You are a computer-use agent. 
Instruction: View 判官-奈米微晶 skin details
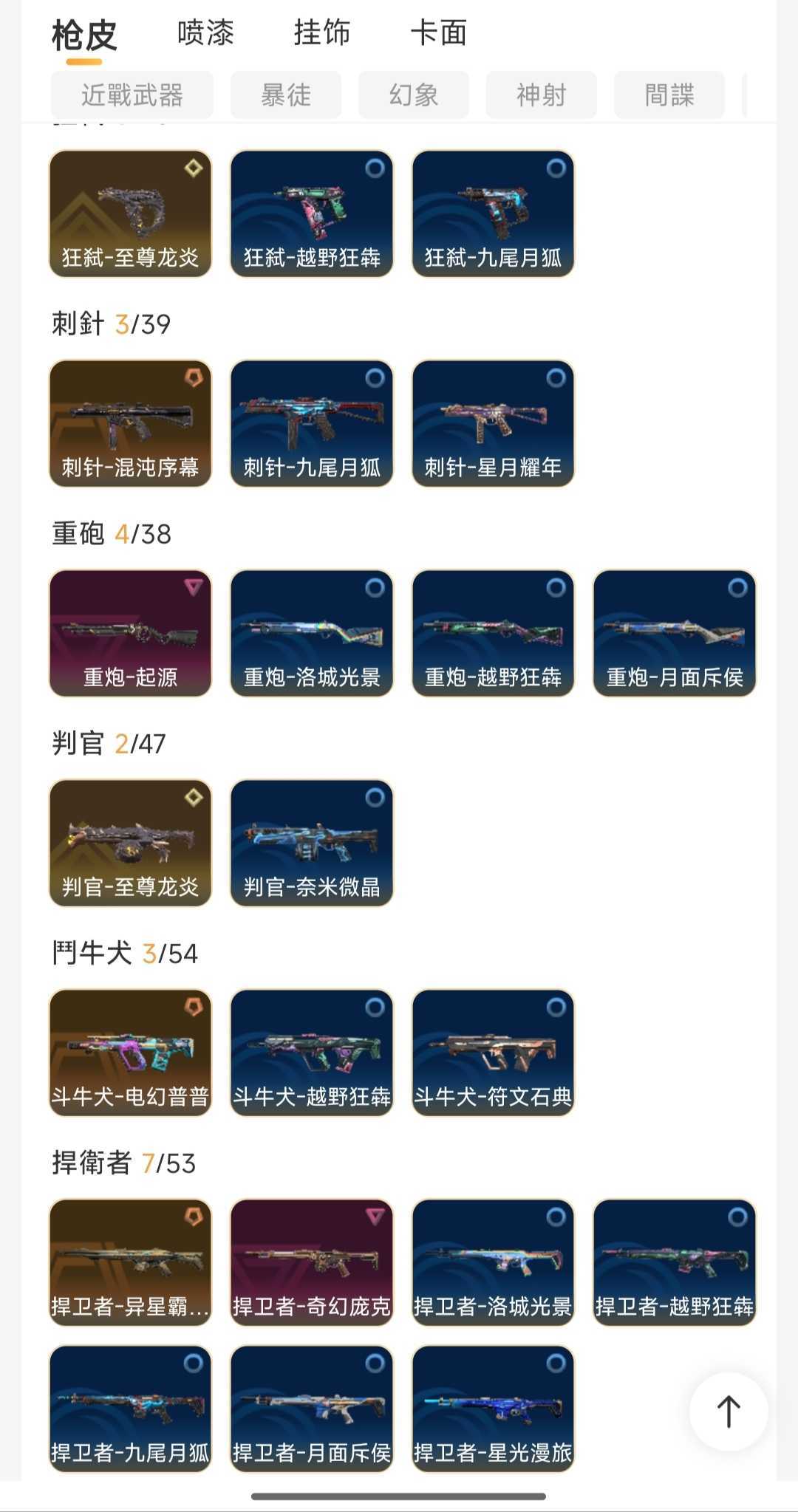(x=312, y=844)
